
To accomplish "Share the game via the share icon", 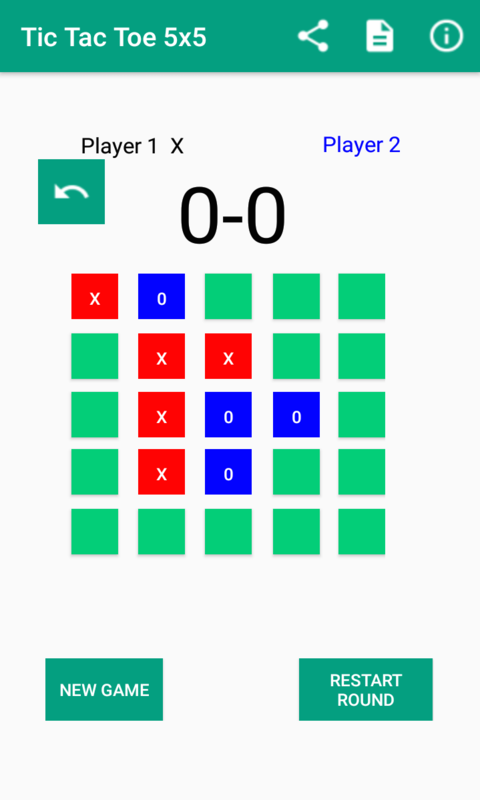I will 313,36.
